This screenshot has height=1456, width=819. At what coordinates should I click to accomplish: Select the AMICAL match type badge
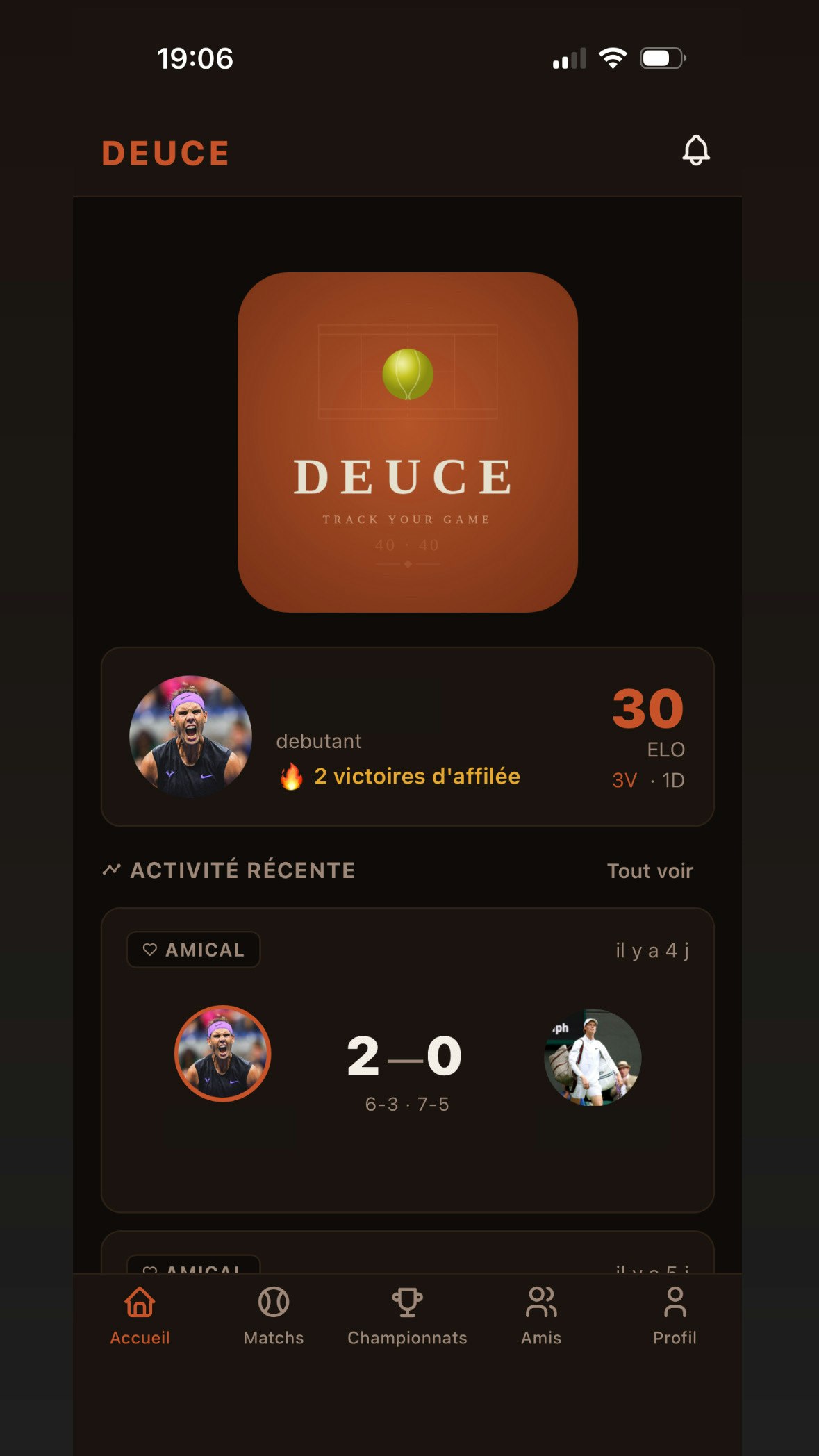click(x=192, y=949)
